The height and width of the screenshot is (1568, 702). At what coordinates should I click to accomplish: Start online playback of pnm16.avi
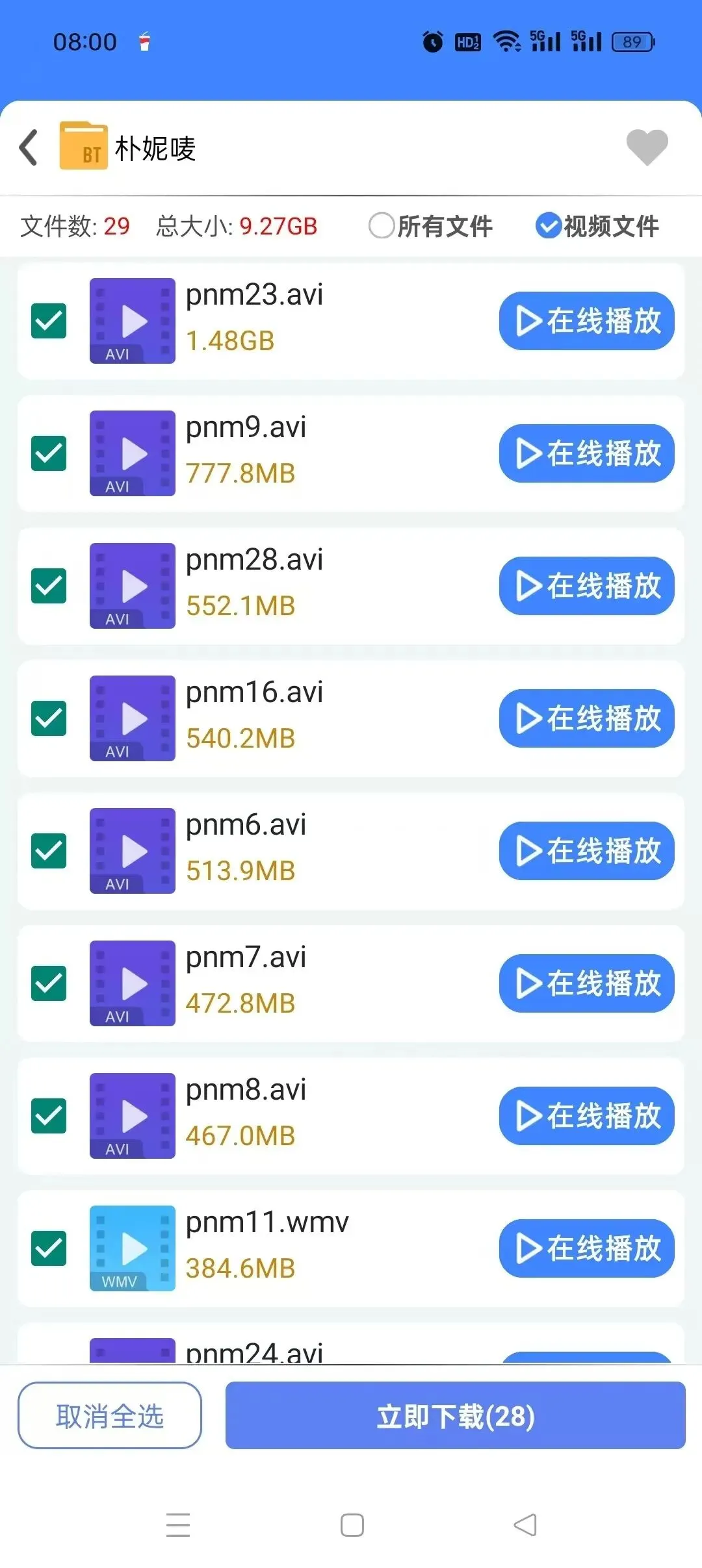586,718
